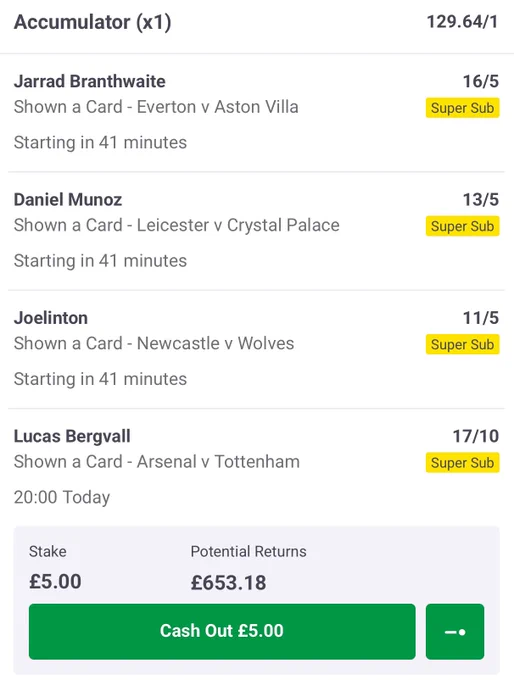Image resolution: width=514 pixels, height=680 pixels.
Task: View the Joelinton Newcastle v Wolves selection
Action: click(257, 349)
